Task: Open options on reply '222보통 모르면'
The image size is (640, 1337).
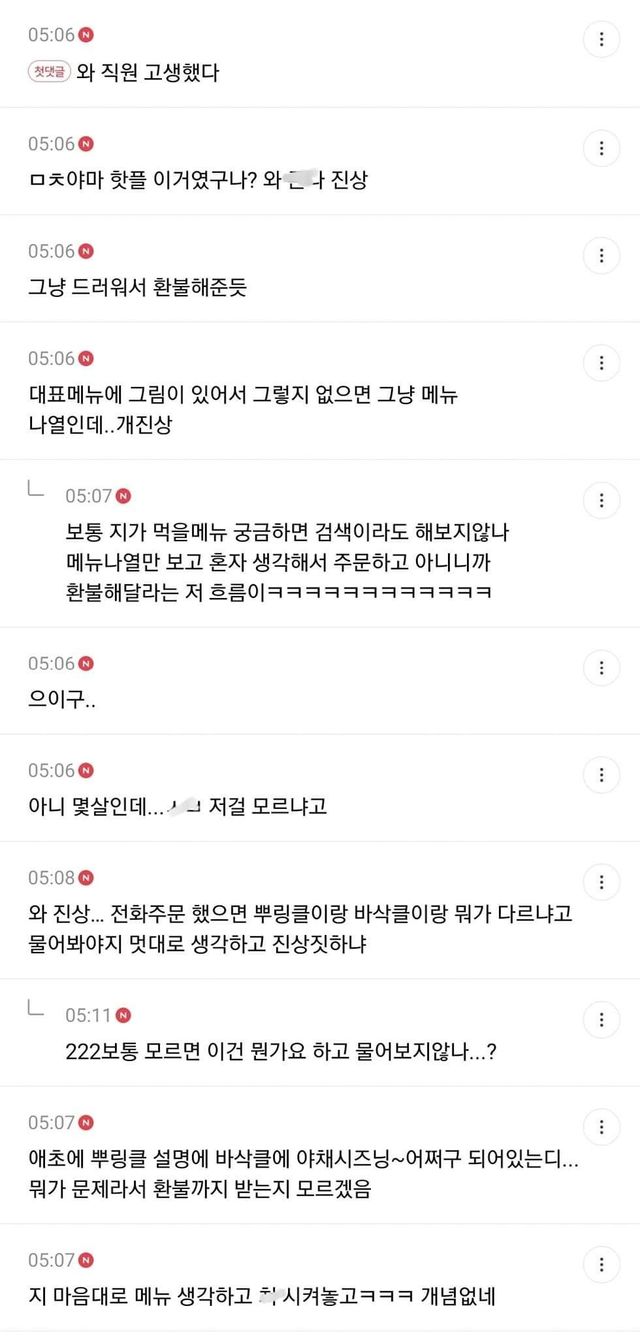Action: tap(601, 1020)
